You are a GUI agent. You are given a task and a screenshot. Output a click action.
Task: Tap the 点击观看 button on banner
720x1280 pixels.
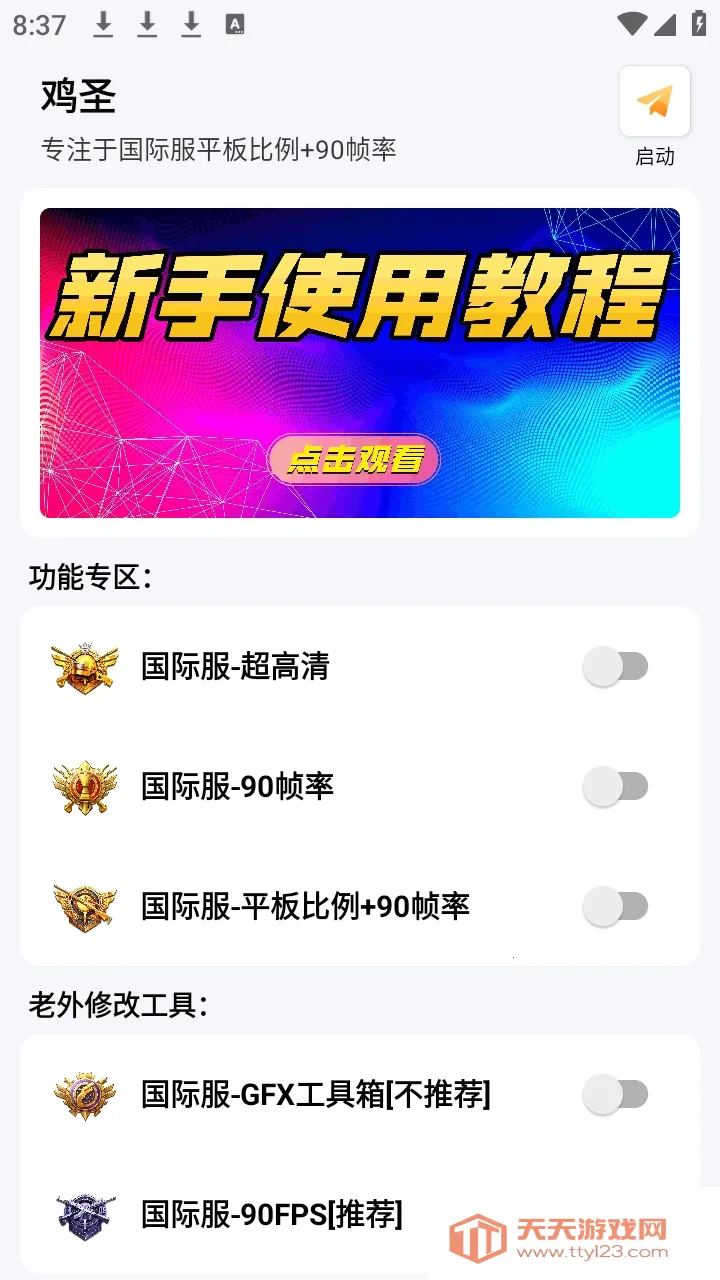point(359,458)
